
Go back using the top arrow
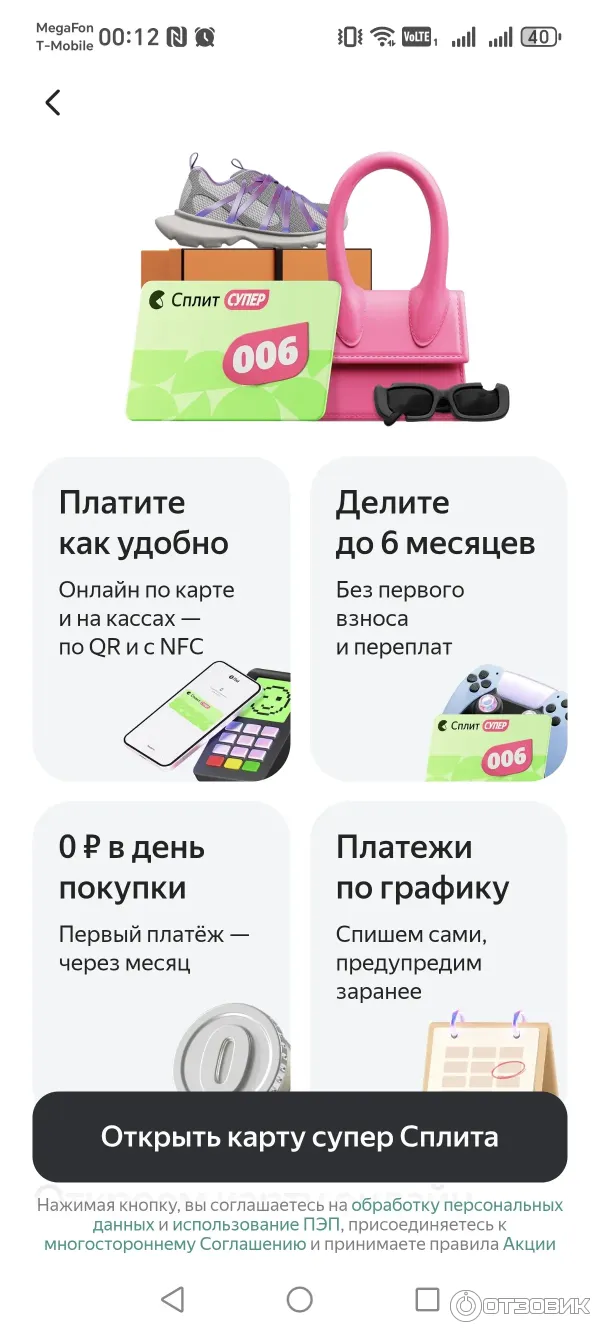(x=53, y=102)
